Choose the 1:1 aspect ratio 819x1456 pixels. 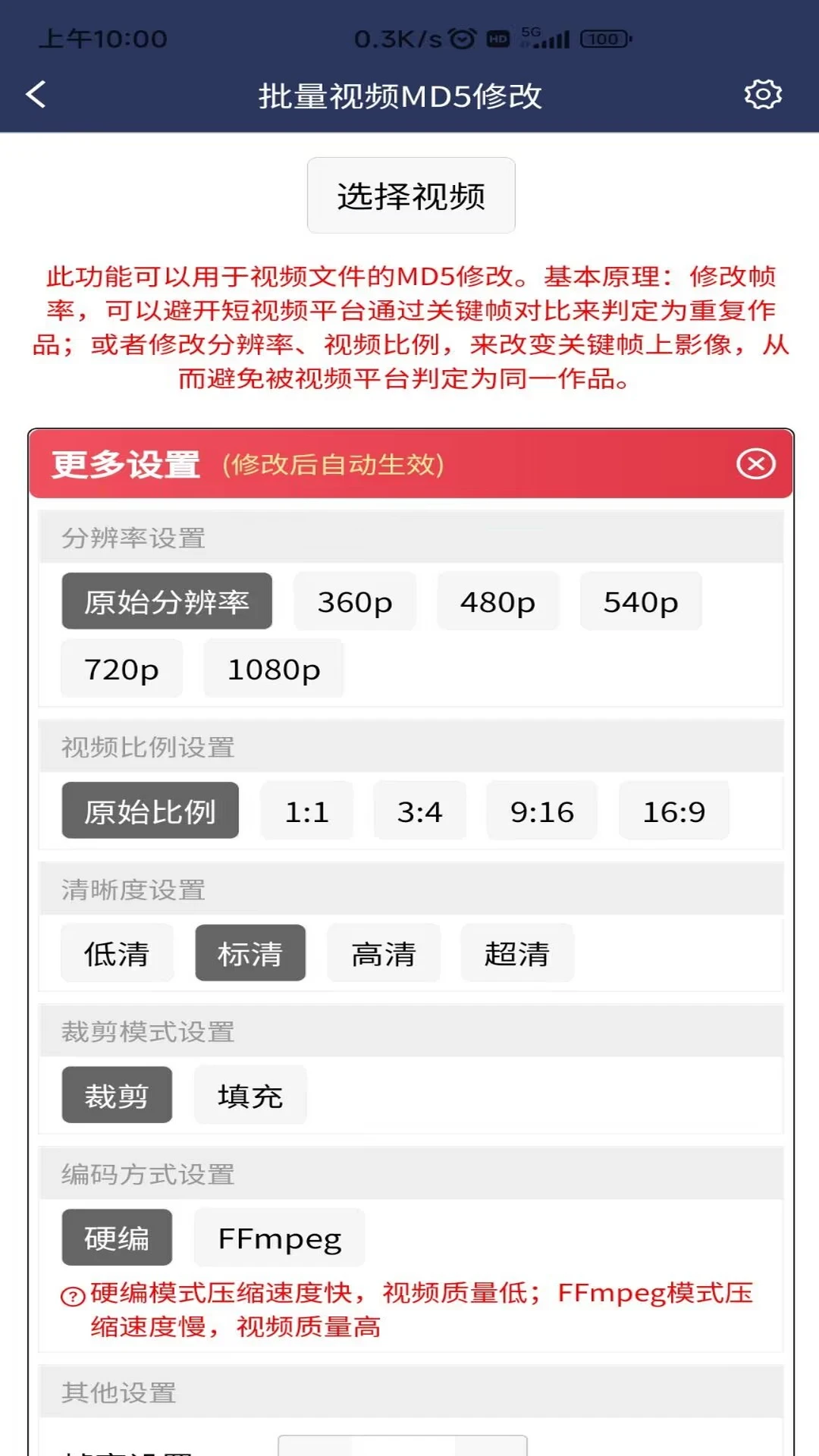click(x=306, y=811)
